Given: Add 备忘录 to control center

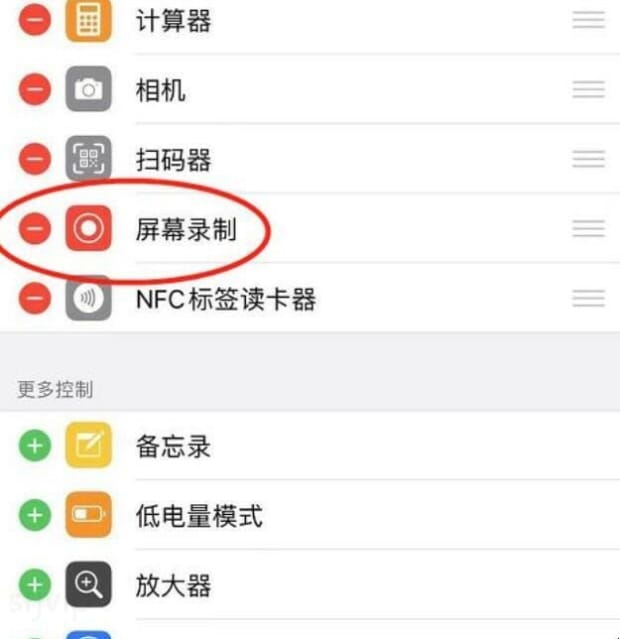Looking at the screenshot, I should [x=34, y=446].
